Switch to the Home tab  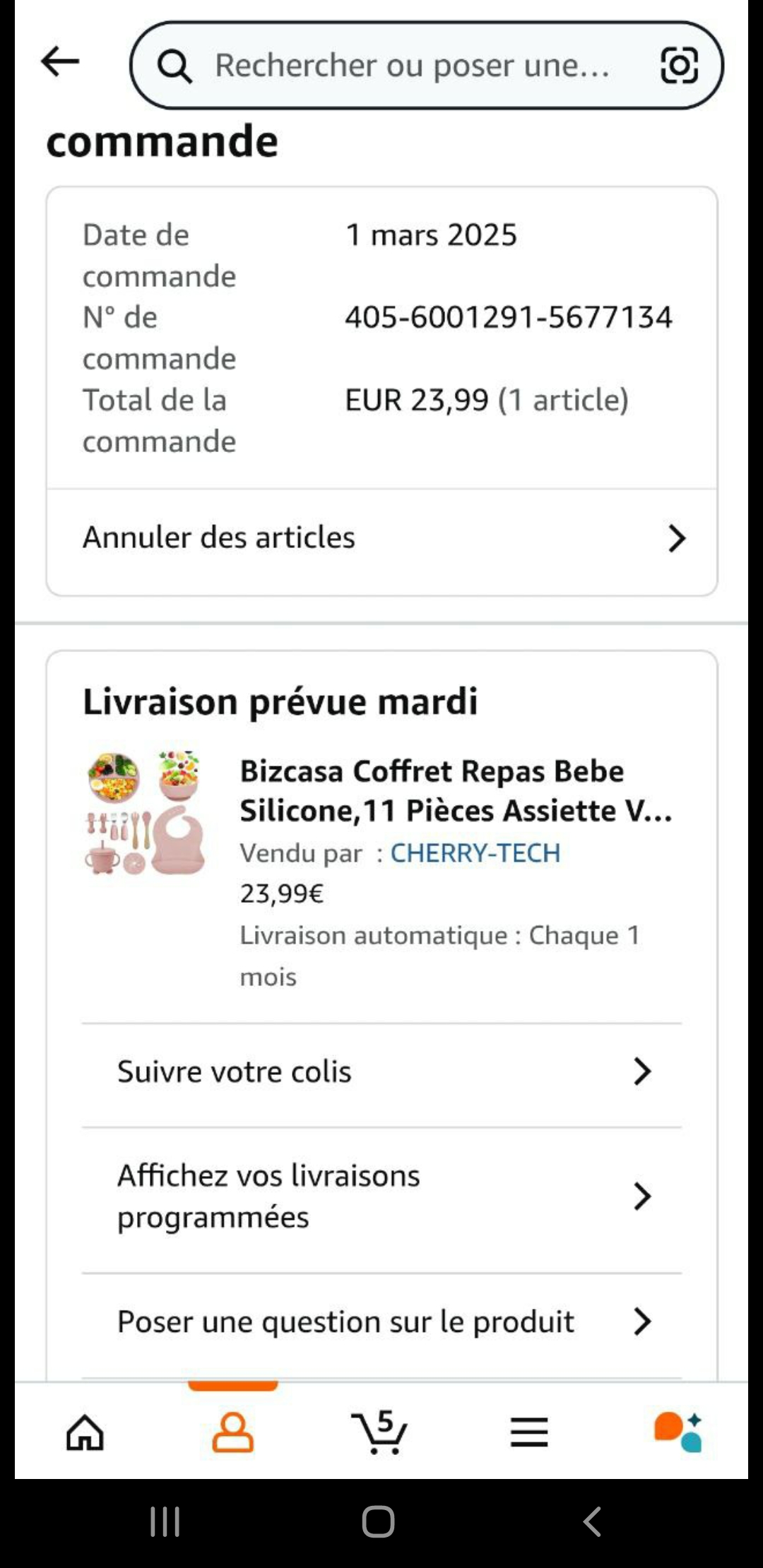click(x=85, y=1432)
